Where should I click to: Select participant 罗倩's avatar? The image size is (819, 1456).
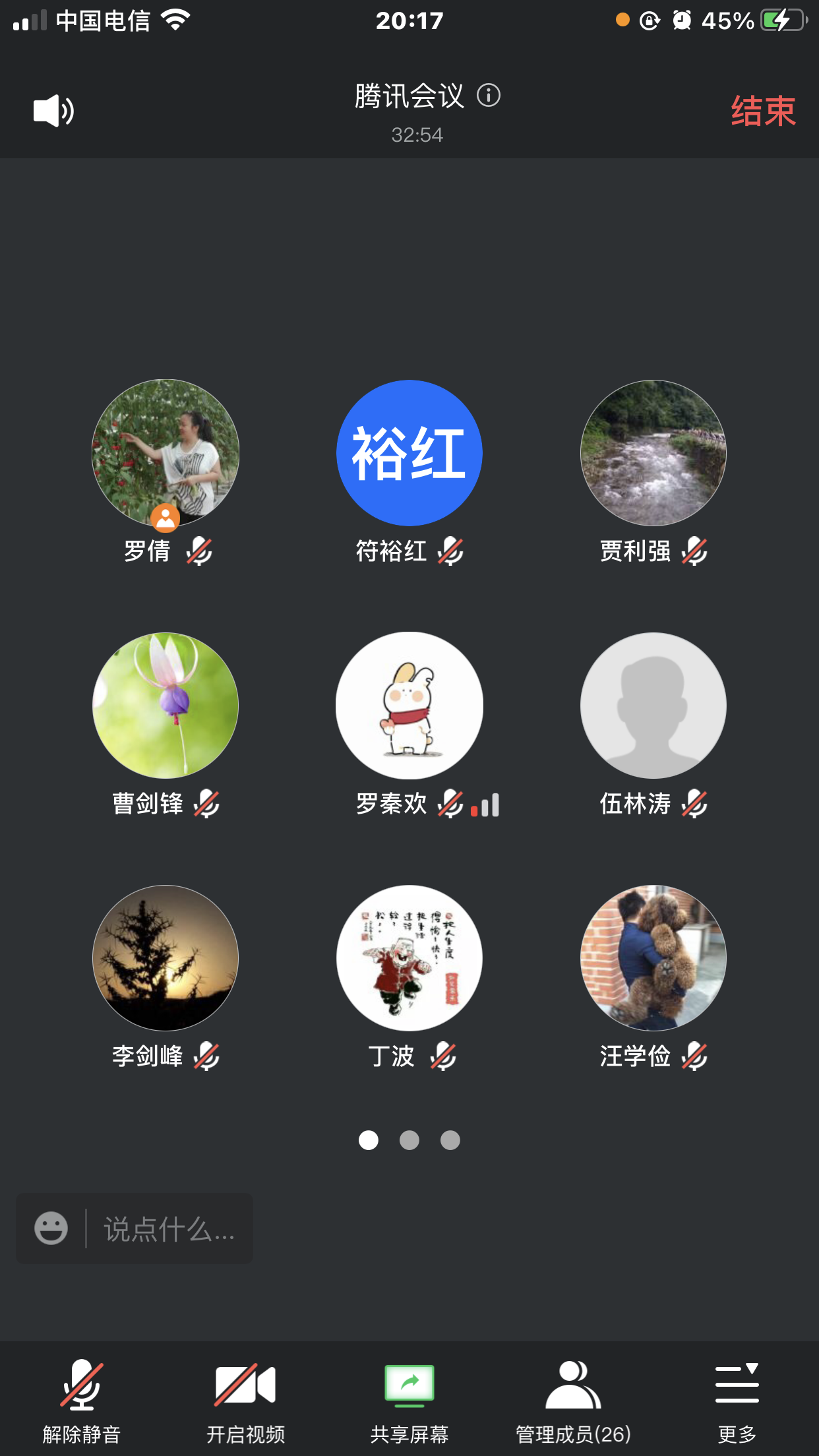click(166, 453)
